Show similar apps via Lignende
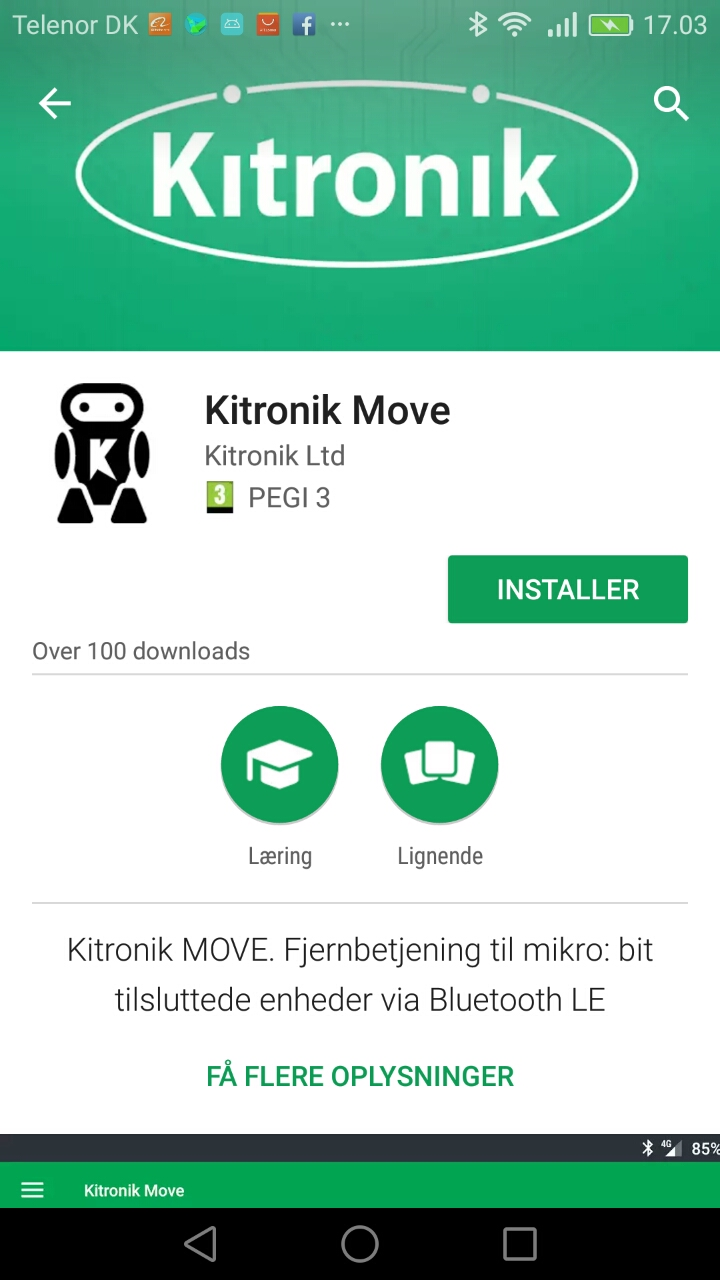Viewport: 720px width, 1280px height. tap(440, 765)
